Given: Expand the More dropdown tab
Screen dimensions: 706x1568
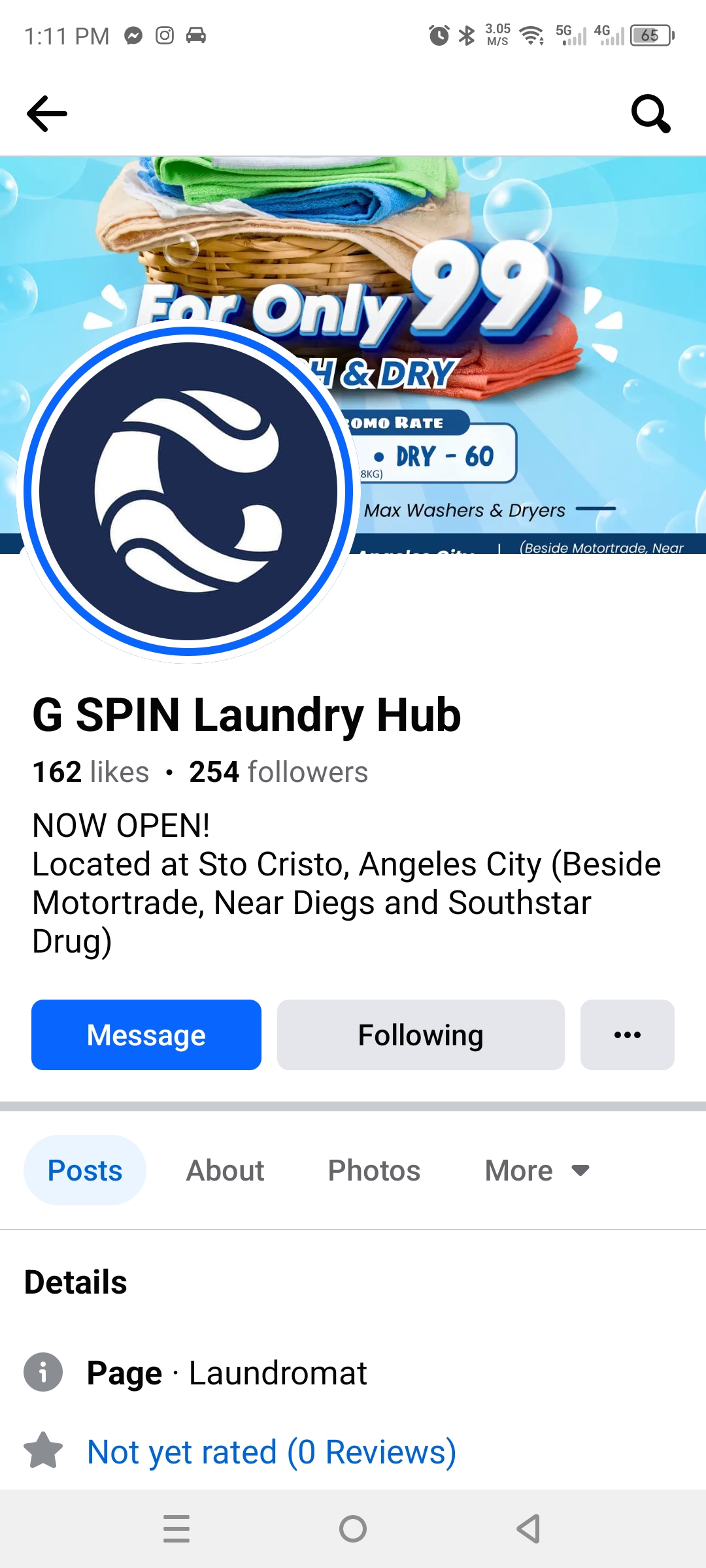Looking at the screenshot, I should 537,1170.
